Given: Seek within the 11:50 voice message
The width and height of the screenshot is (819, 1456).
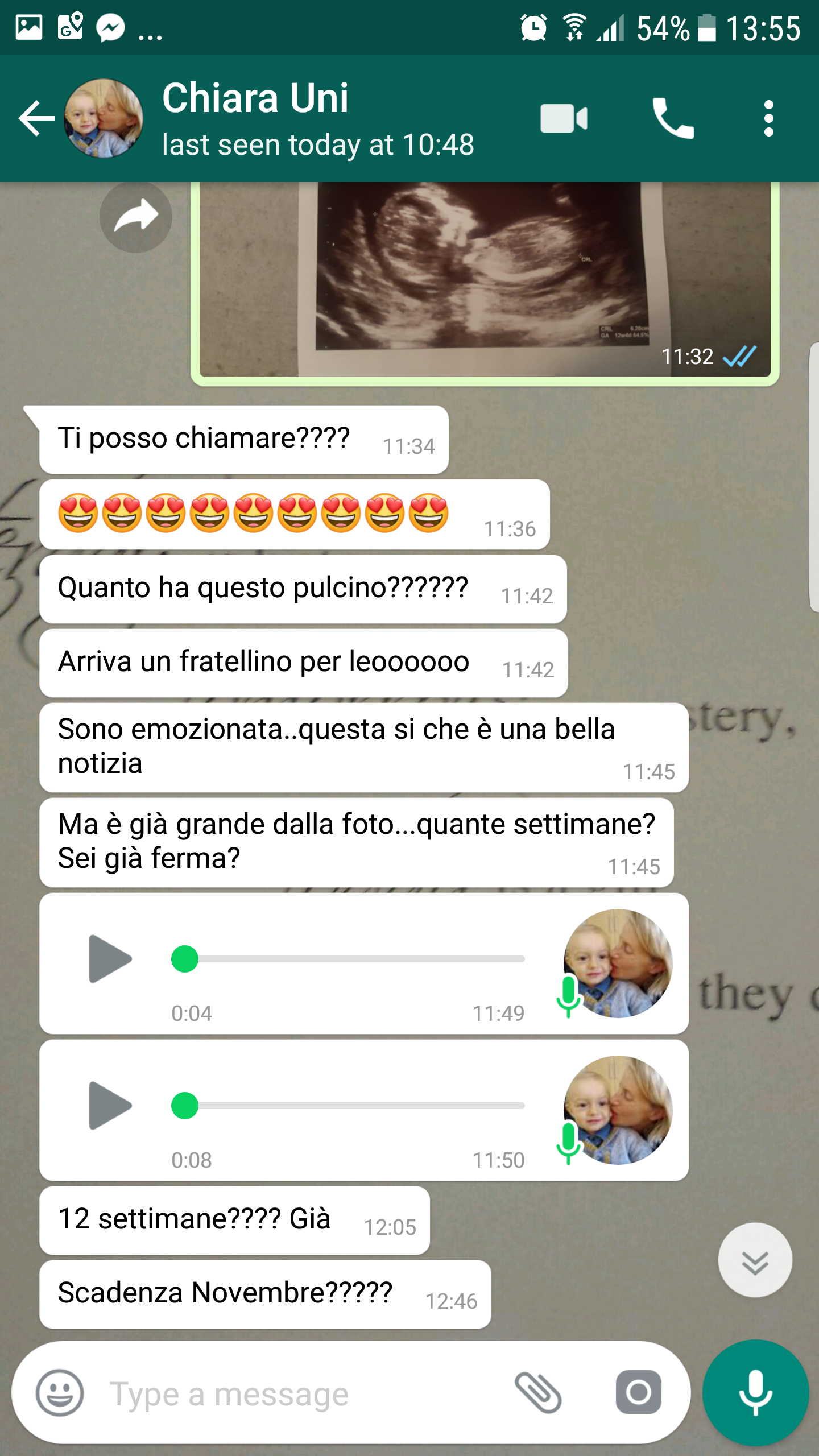Looking at the screenshot, I should [x=353, y=1106].
